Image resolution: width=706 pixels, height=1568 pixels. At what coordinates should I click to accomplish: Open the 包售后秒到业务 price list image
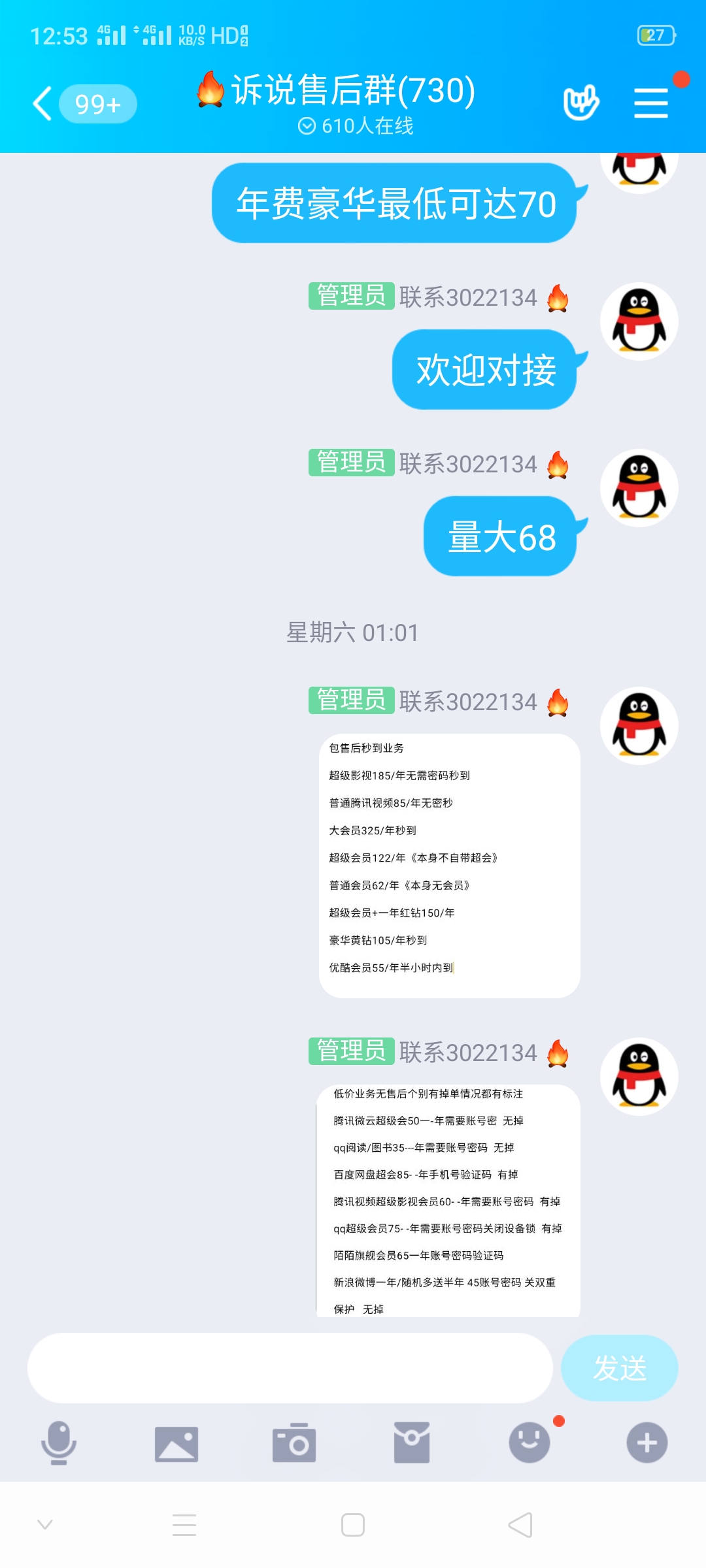[450, 866]
